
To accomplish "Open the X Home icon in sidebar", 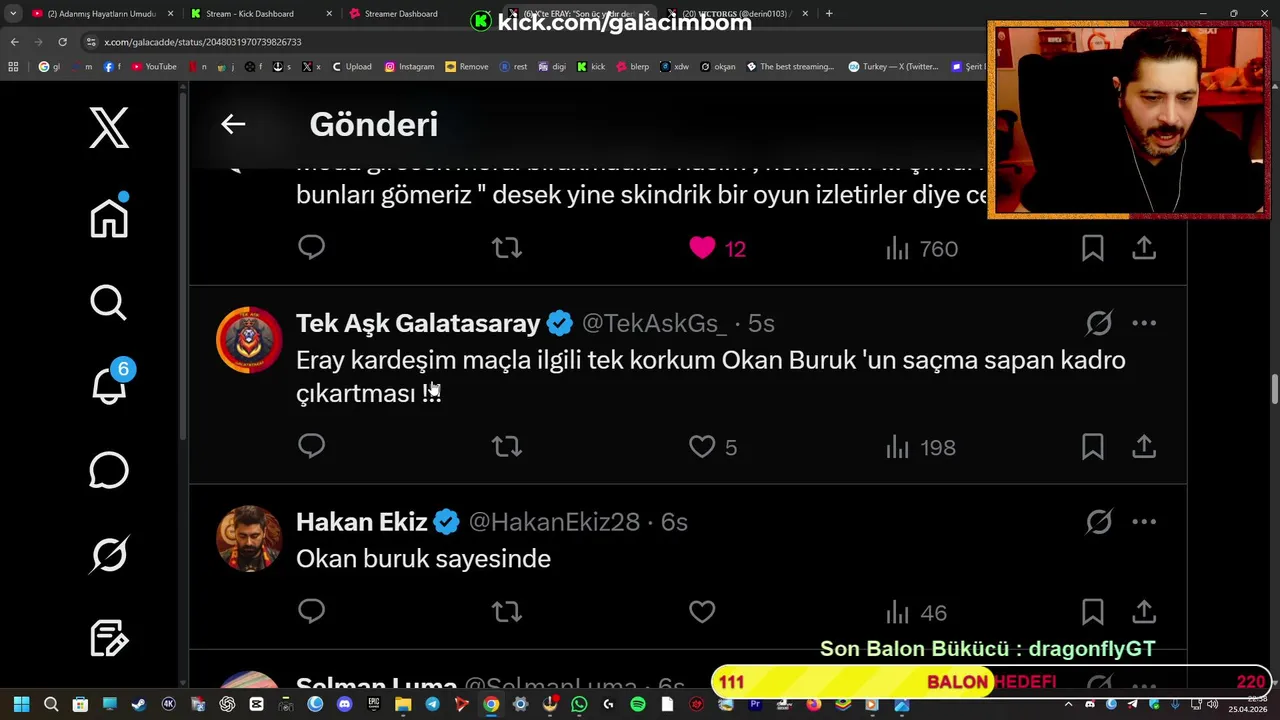I will tap(109, 217).
